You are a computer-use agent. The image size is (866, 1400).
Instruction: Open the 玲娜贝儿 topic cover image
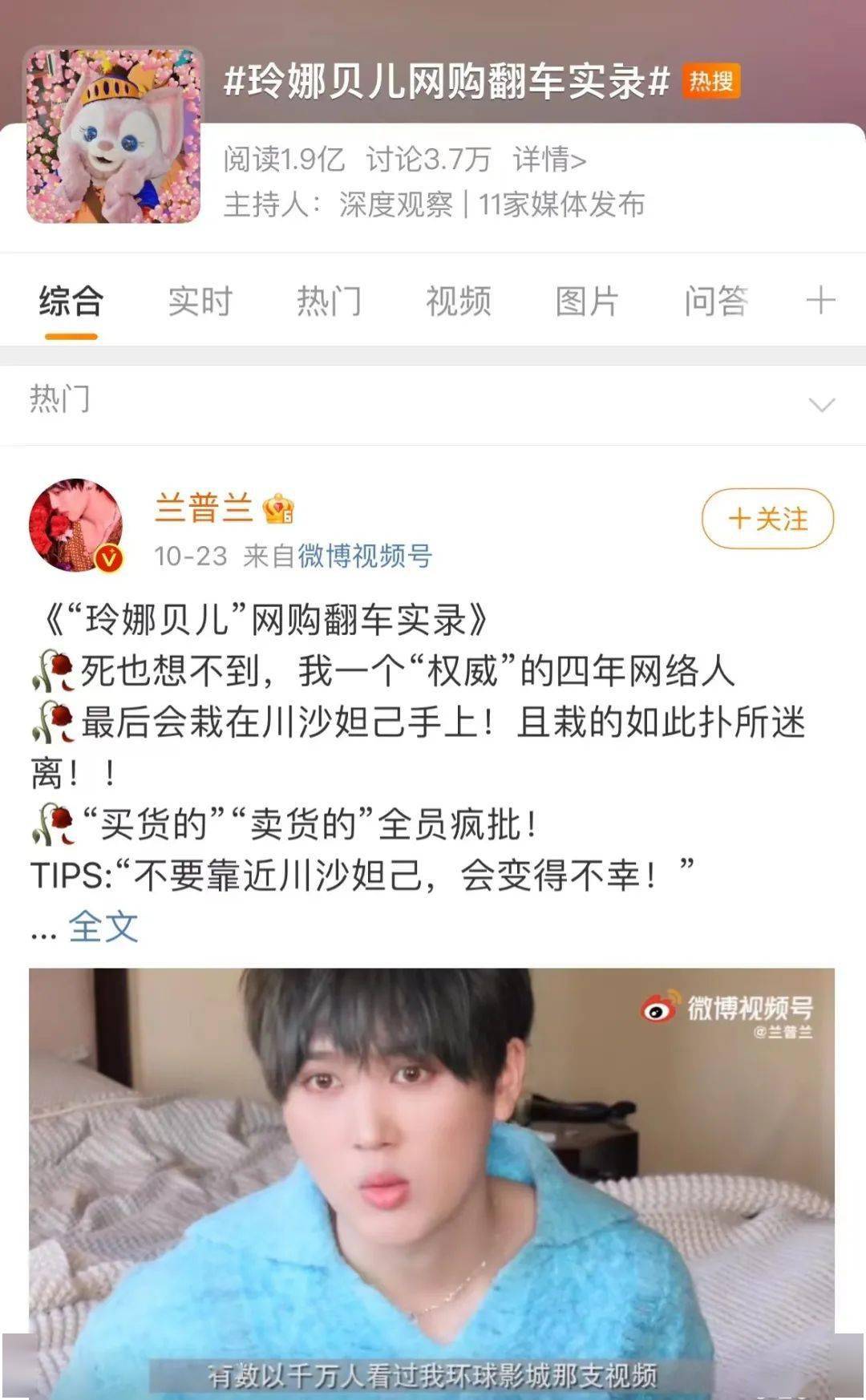click(x=113, y=135)
